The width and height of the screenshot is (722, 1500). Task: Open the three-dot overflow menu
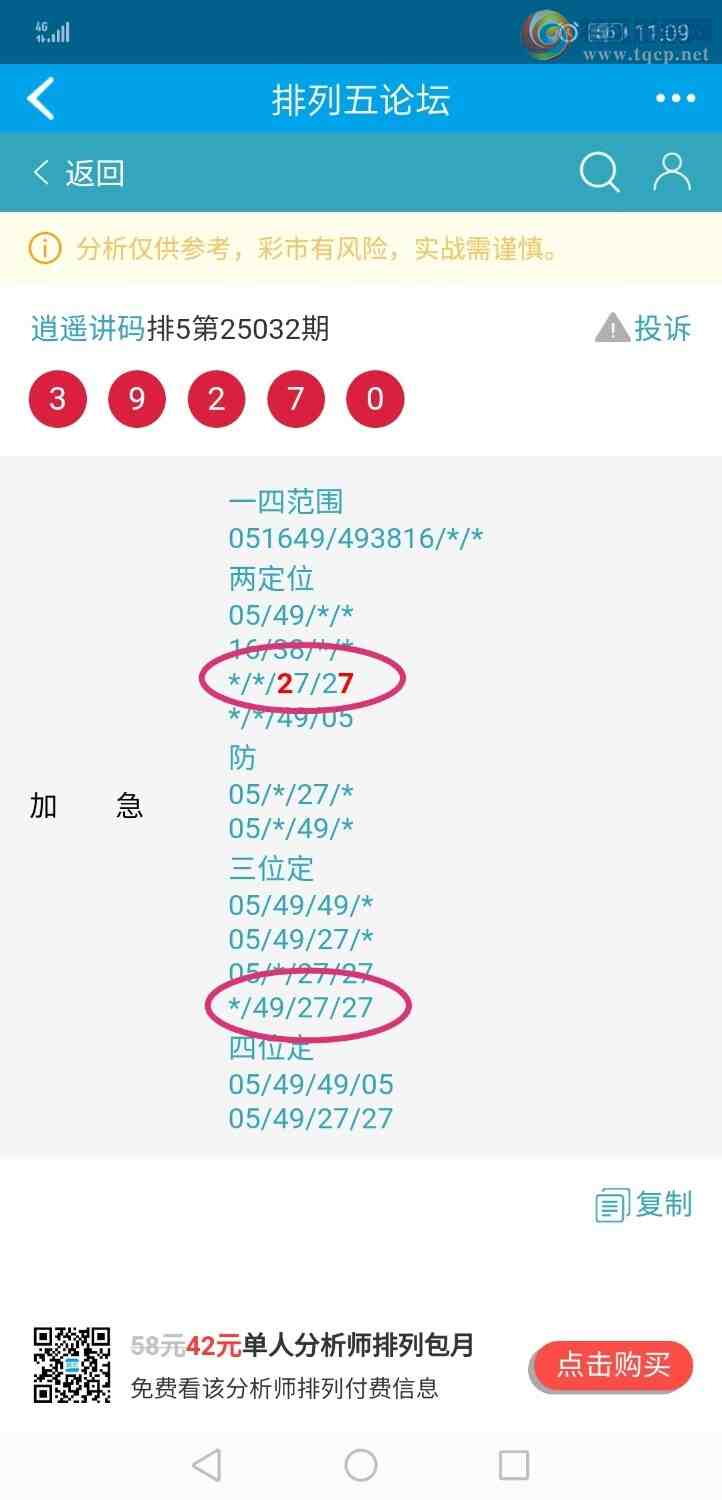pyautogui.click(x=675, y=98)
